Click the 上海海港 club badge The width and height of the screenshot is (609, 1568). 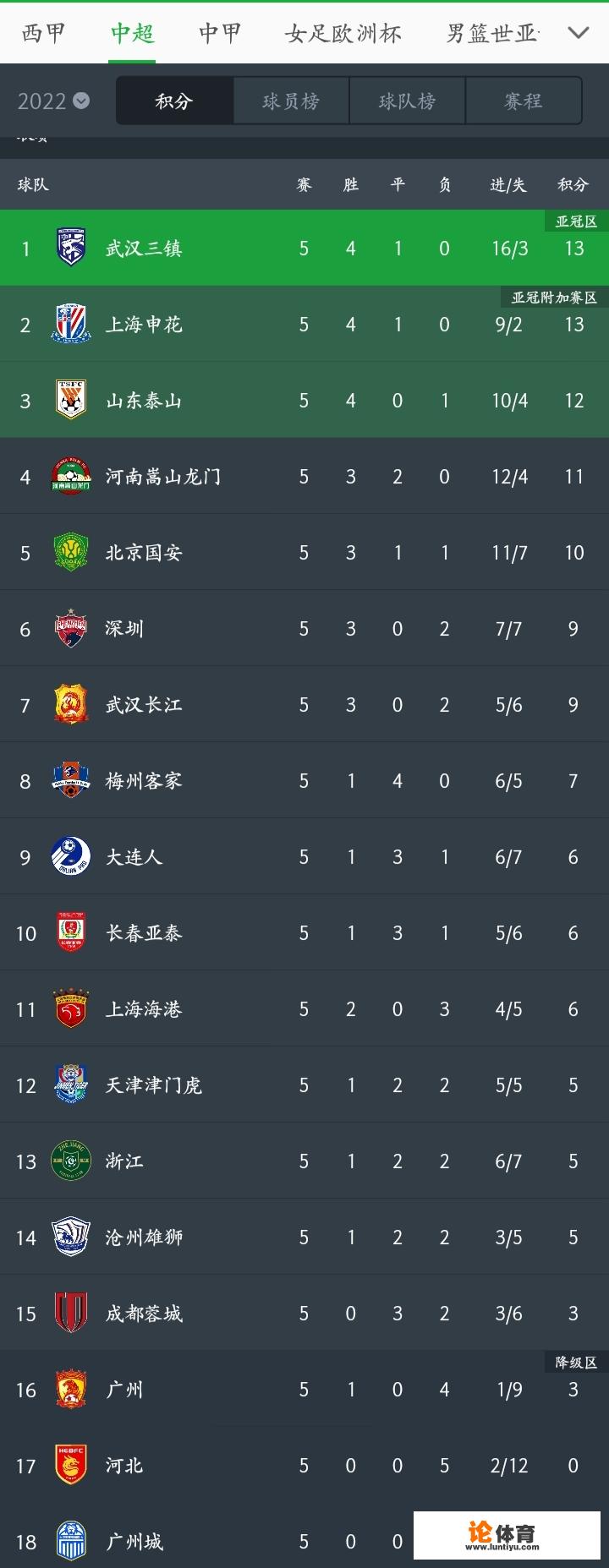pyautogui.click(x=71, y=1008)
